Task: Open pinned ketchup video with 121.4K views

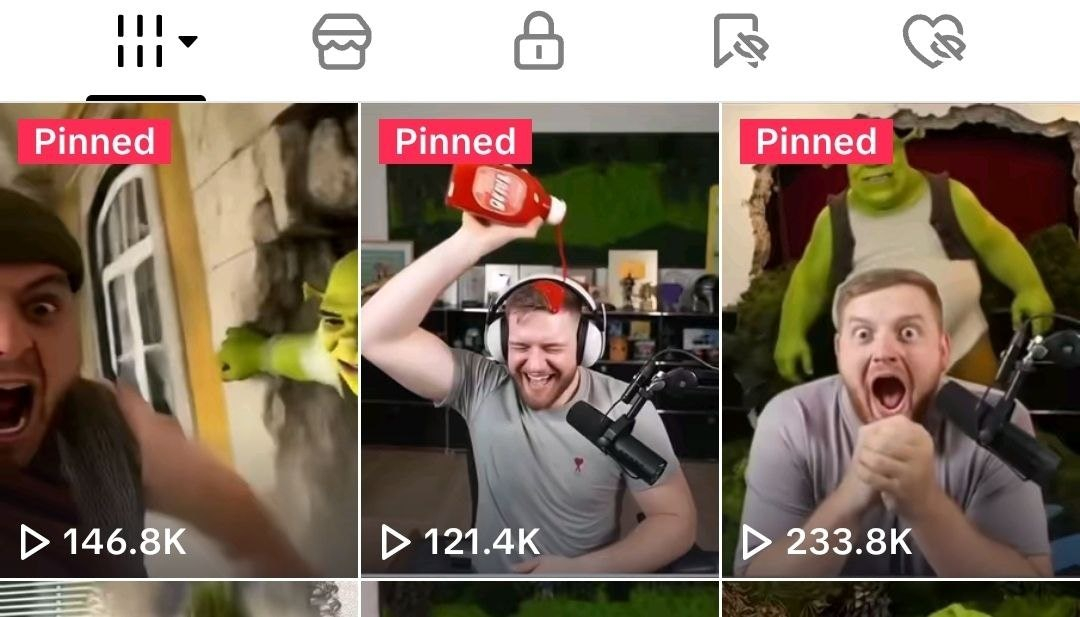Action: pyautogui.click(x=539, y=340)
